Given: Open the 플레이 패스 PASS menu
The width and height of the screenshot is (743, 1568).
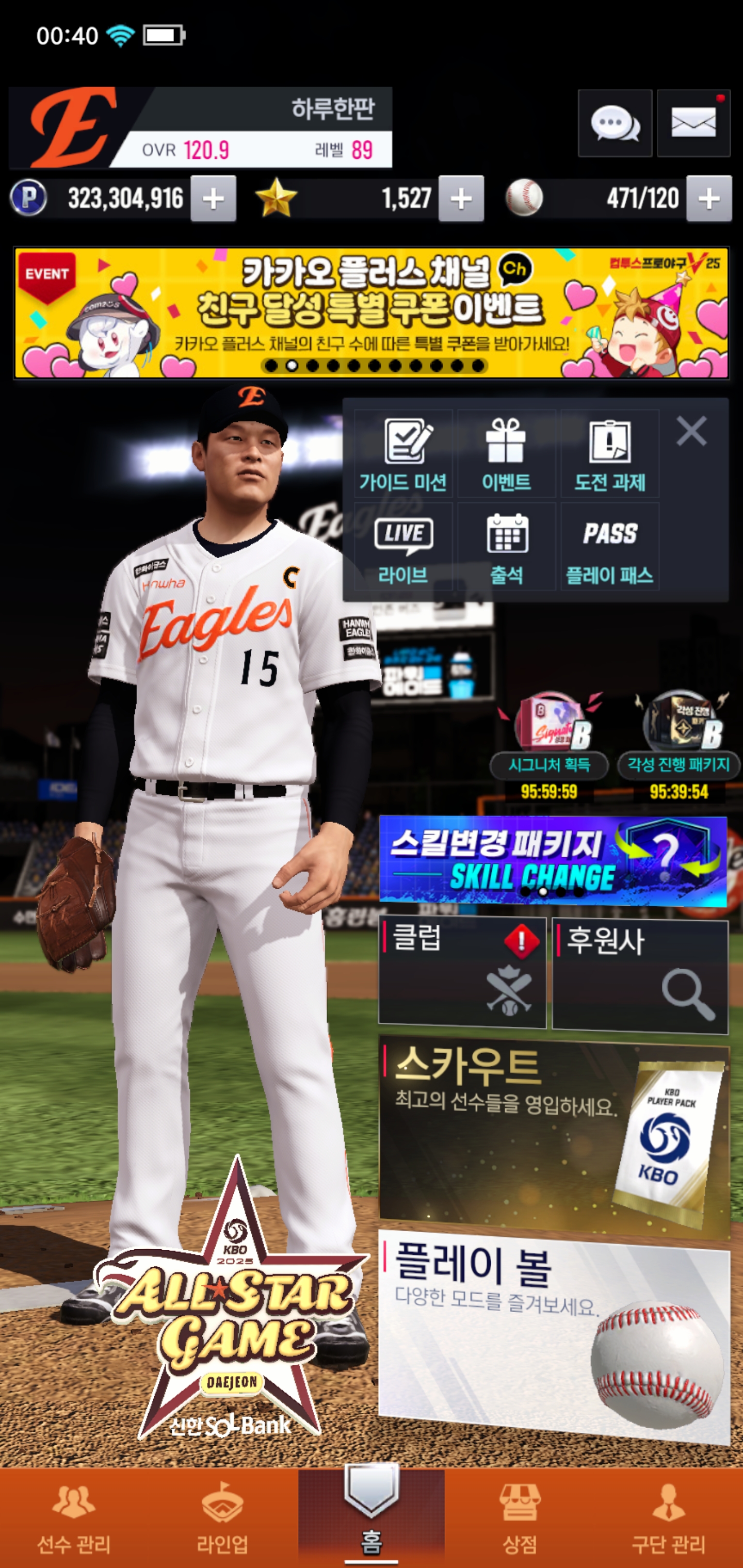Looking at the screenshot, I should (610, 547).
